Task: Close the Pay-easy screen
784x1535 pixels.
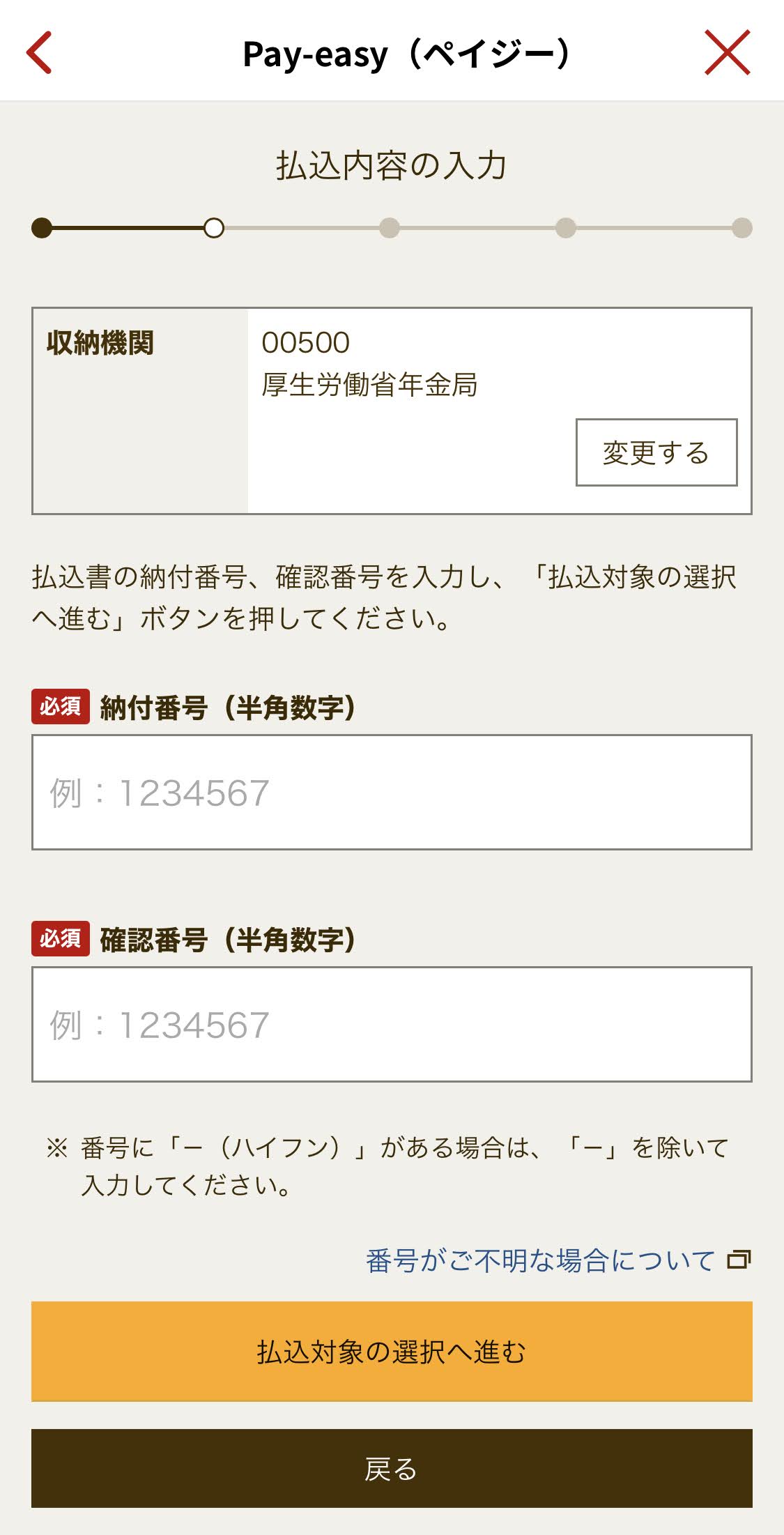Action: 726,53
